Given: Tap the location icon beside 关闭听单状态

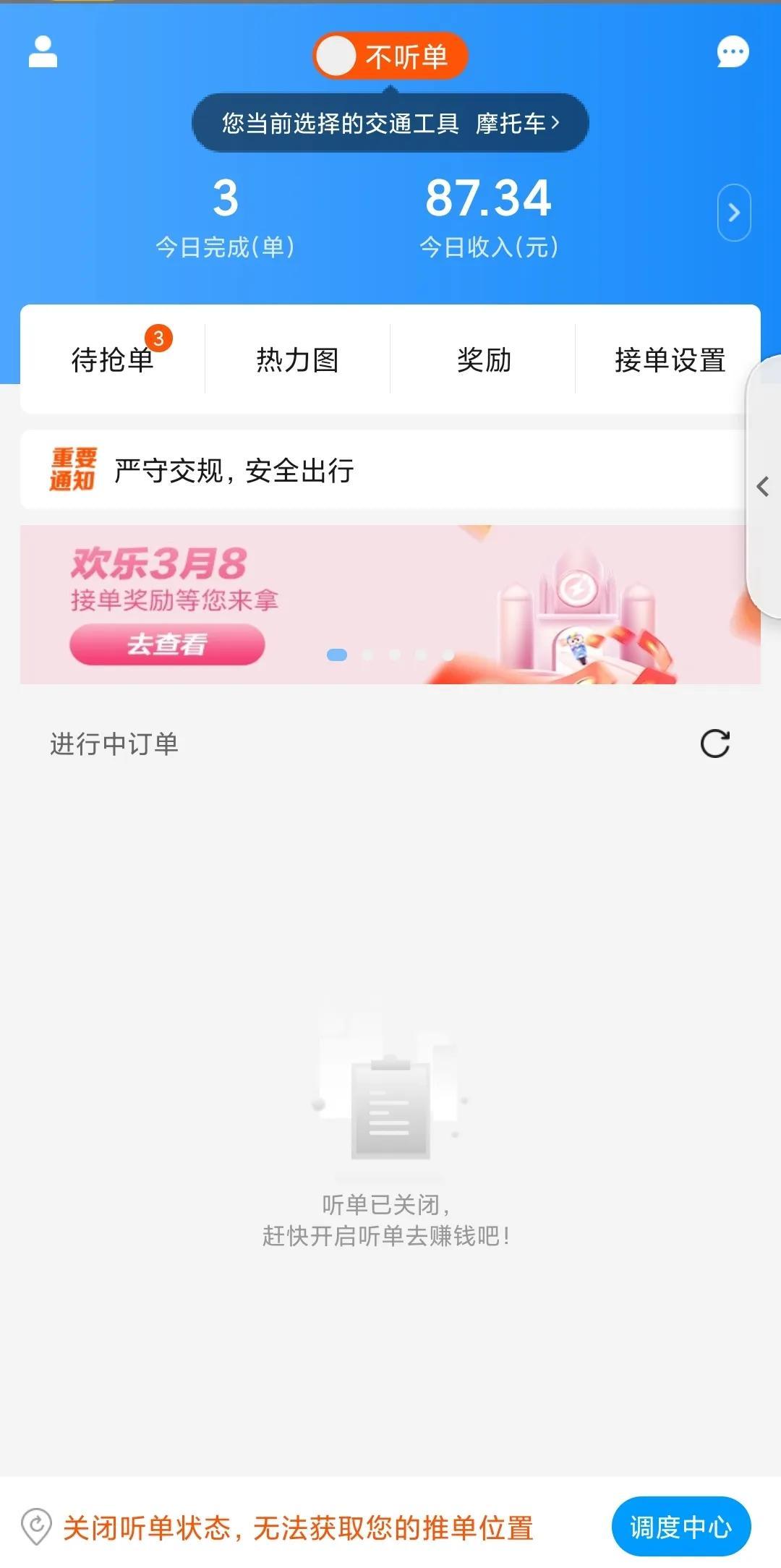Looking at the screenshot, I should [x=36, y=1527].
